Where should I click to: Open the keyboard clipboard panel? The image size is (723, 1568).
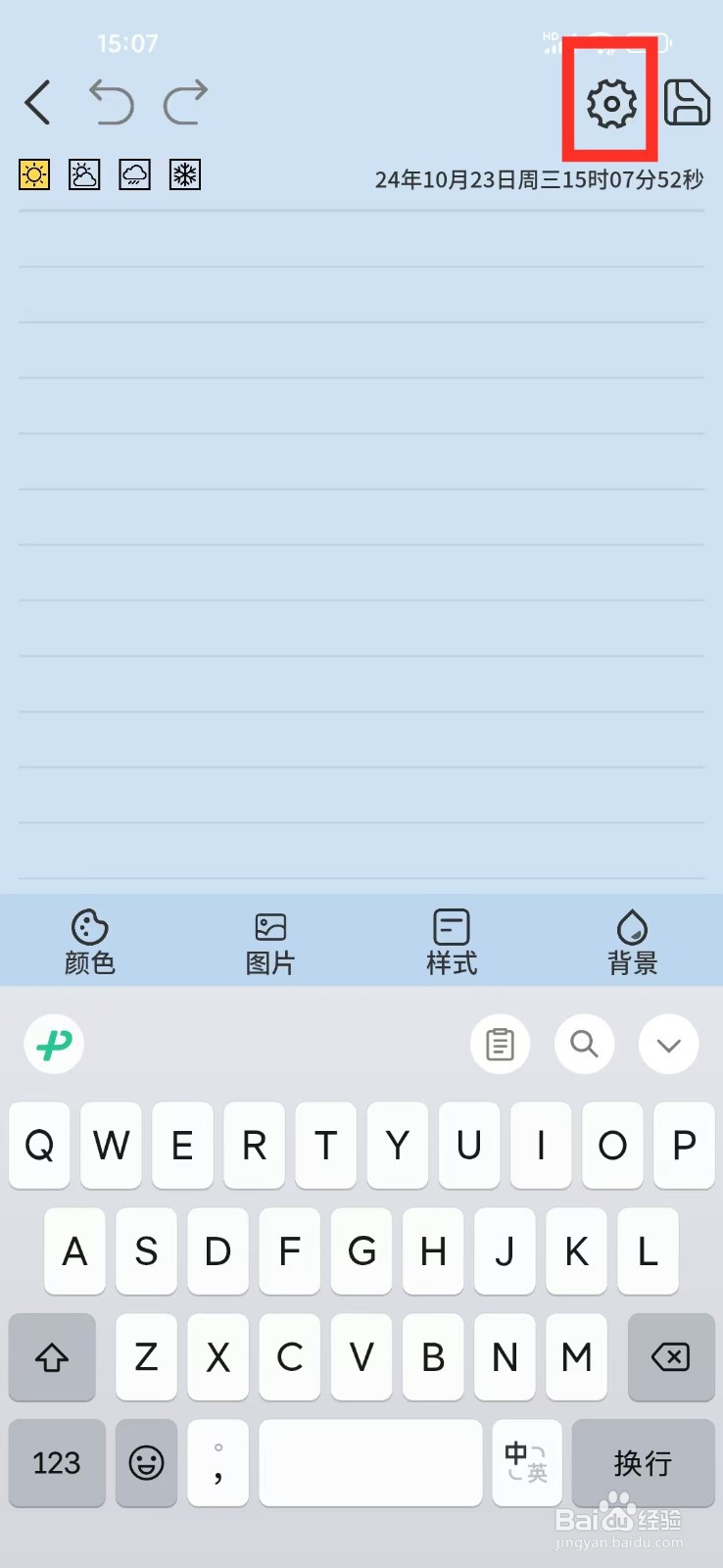tap(500, 1045)
